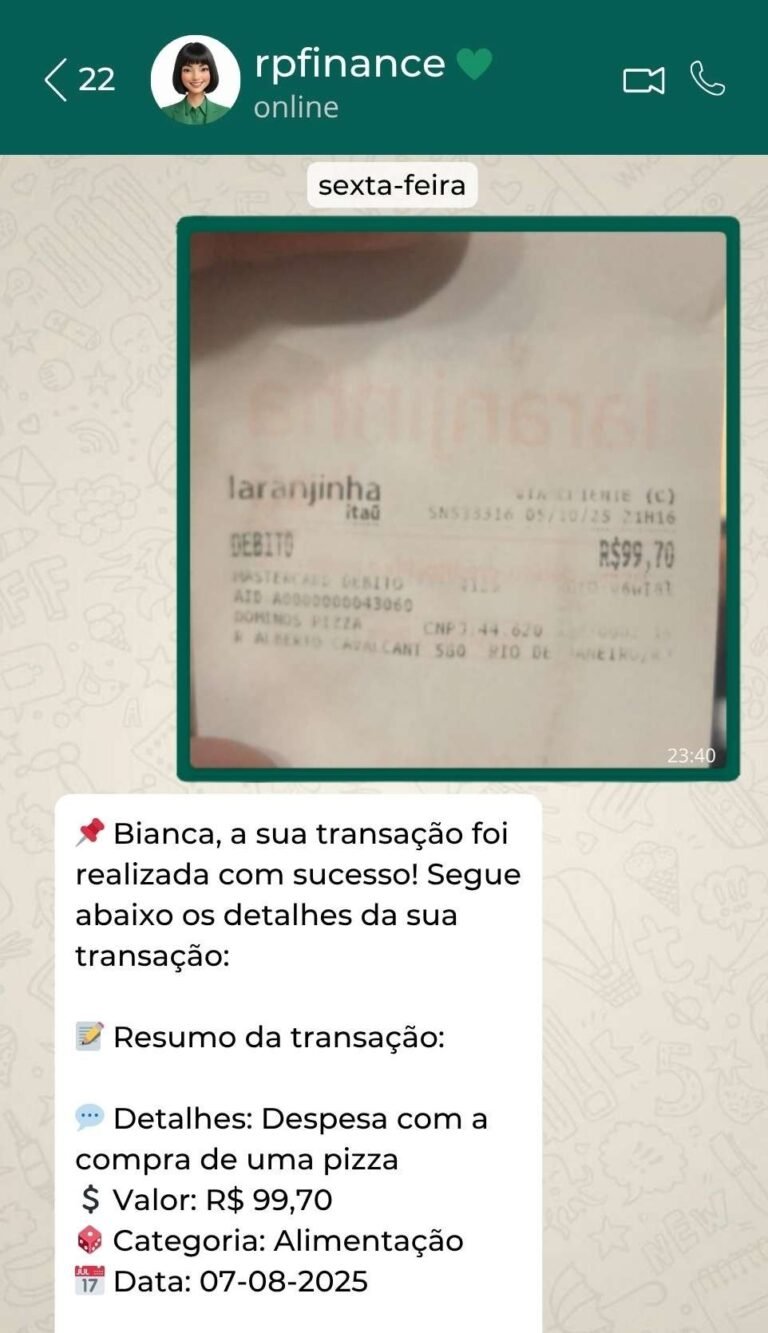Viewport: 768px width, 1333px height.
Task: Tap the green heart beside rpfinance
Action: click(473, 63)
